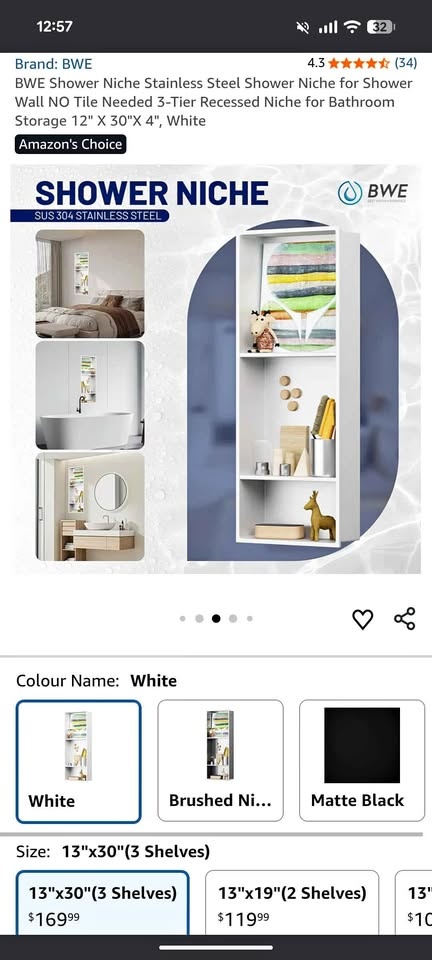Open the shower niche product image
This screenshot has height=960, width=432.
215,369
